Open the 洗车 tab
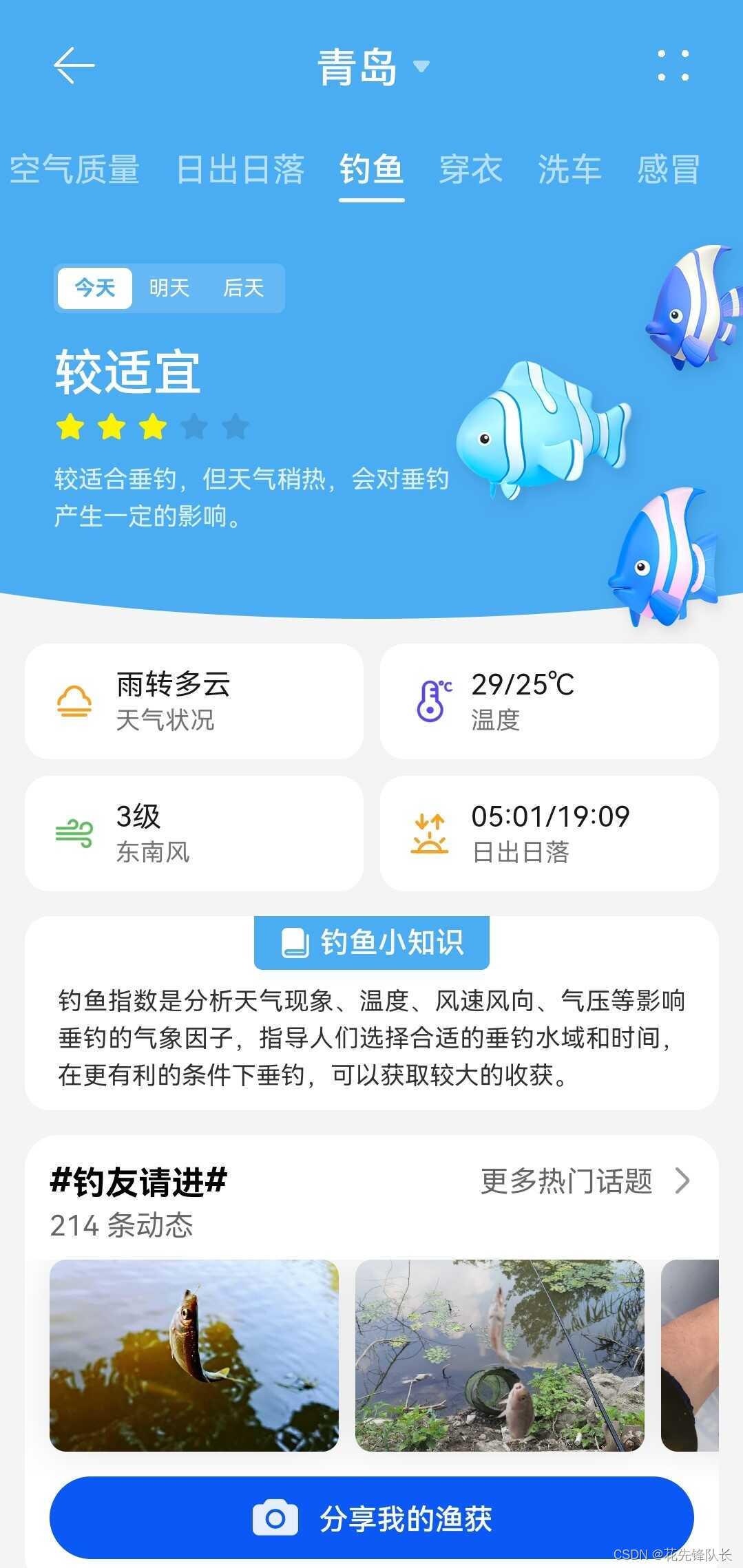The height and width of the screenshot is (1568, 743). [x=569, y=169]
